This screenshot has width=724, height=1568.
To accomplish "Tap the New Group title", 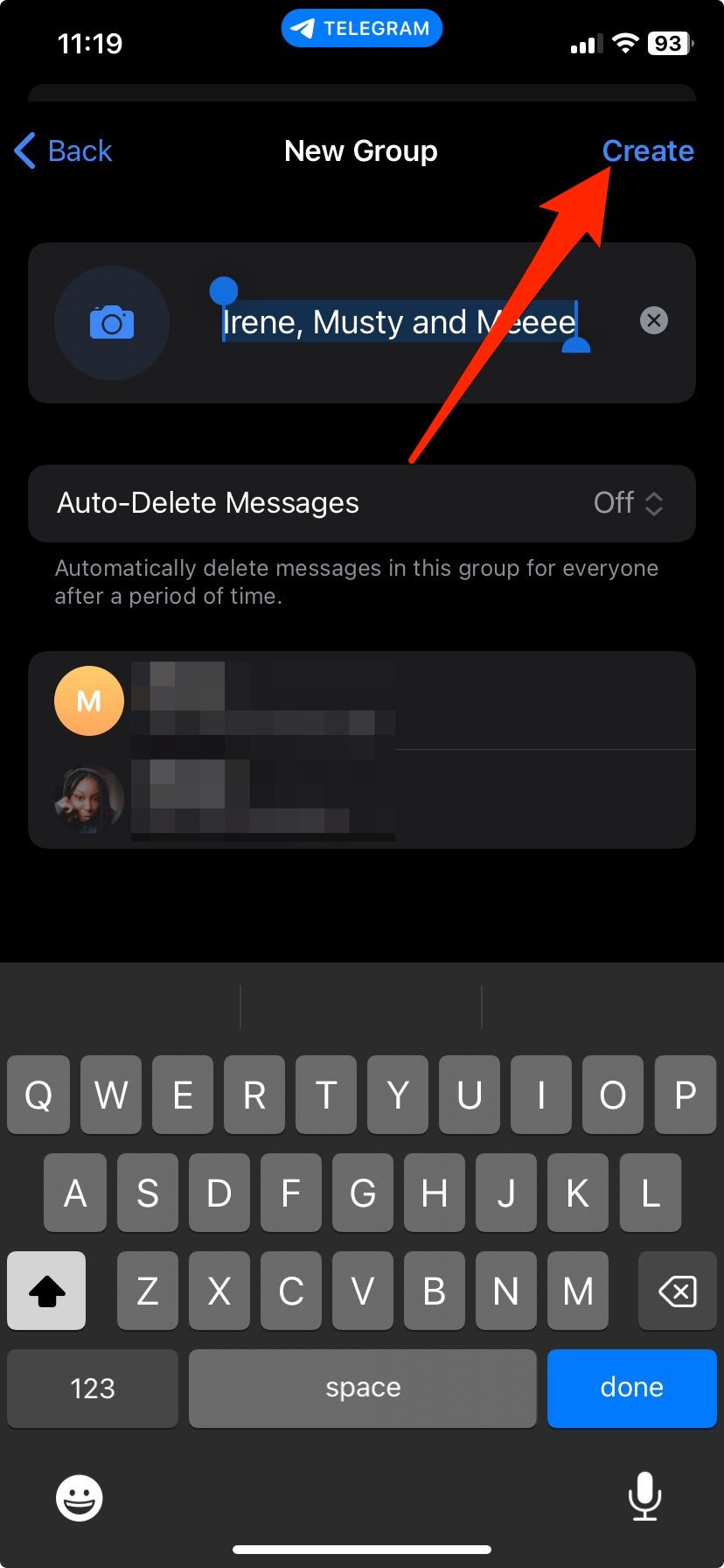I will pyautogui.click(x=360, y=150).
